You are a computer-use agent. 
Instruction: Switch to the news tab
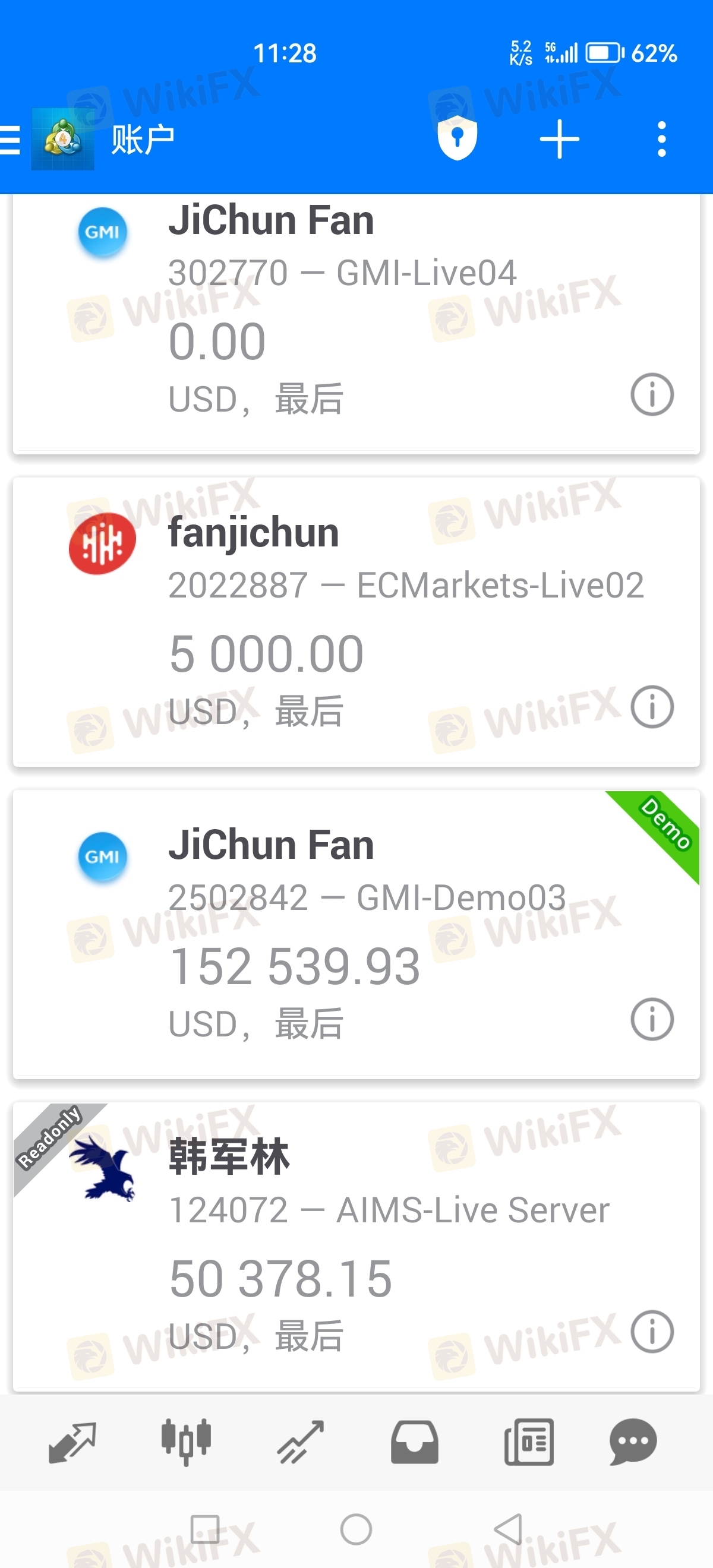(528, 1443)
